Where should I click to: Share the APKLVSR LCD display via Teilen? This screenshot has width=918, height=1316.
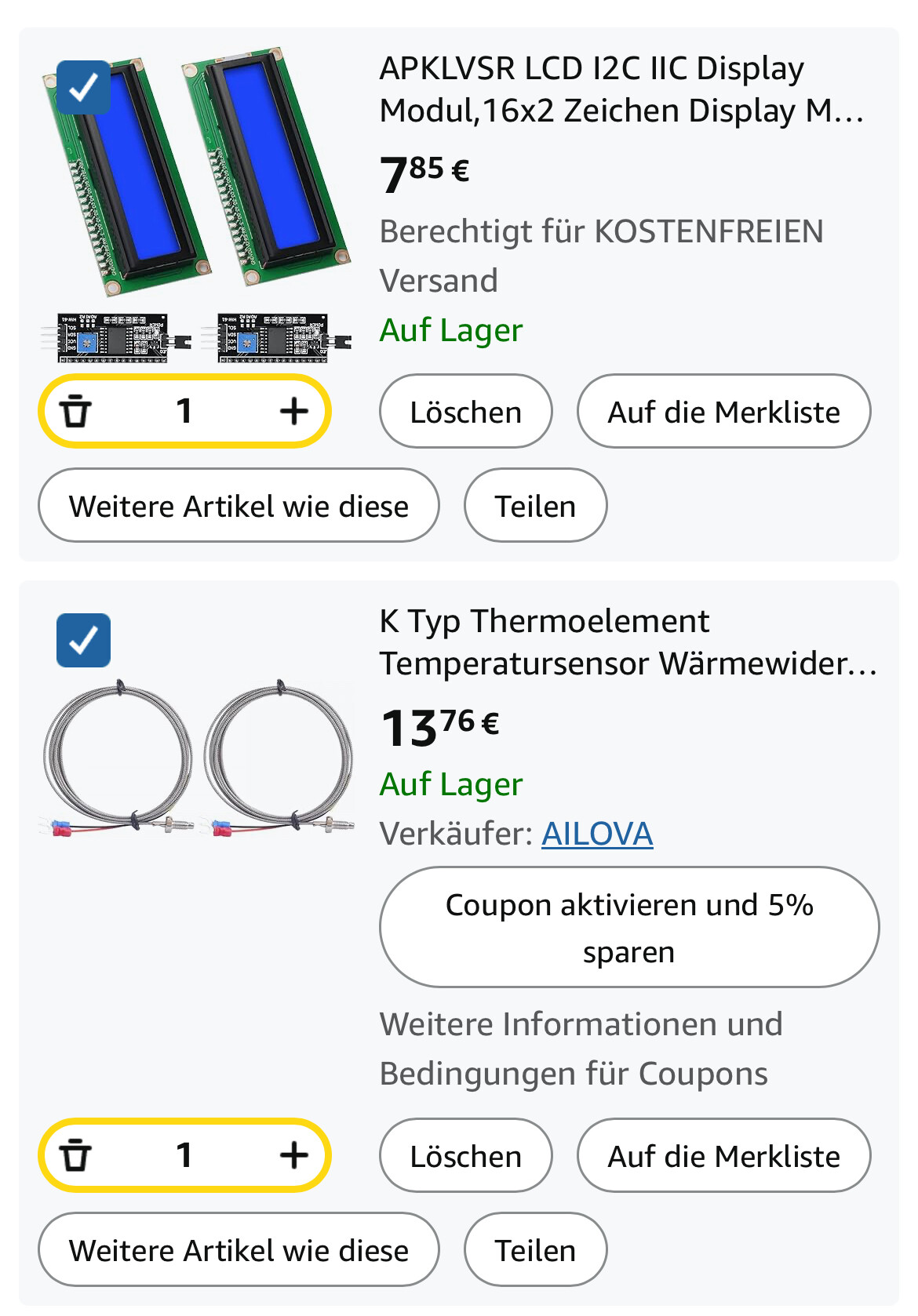pyautogui.click(x=535, y=506)
